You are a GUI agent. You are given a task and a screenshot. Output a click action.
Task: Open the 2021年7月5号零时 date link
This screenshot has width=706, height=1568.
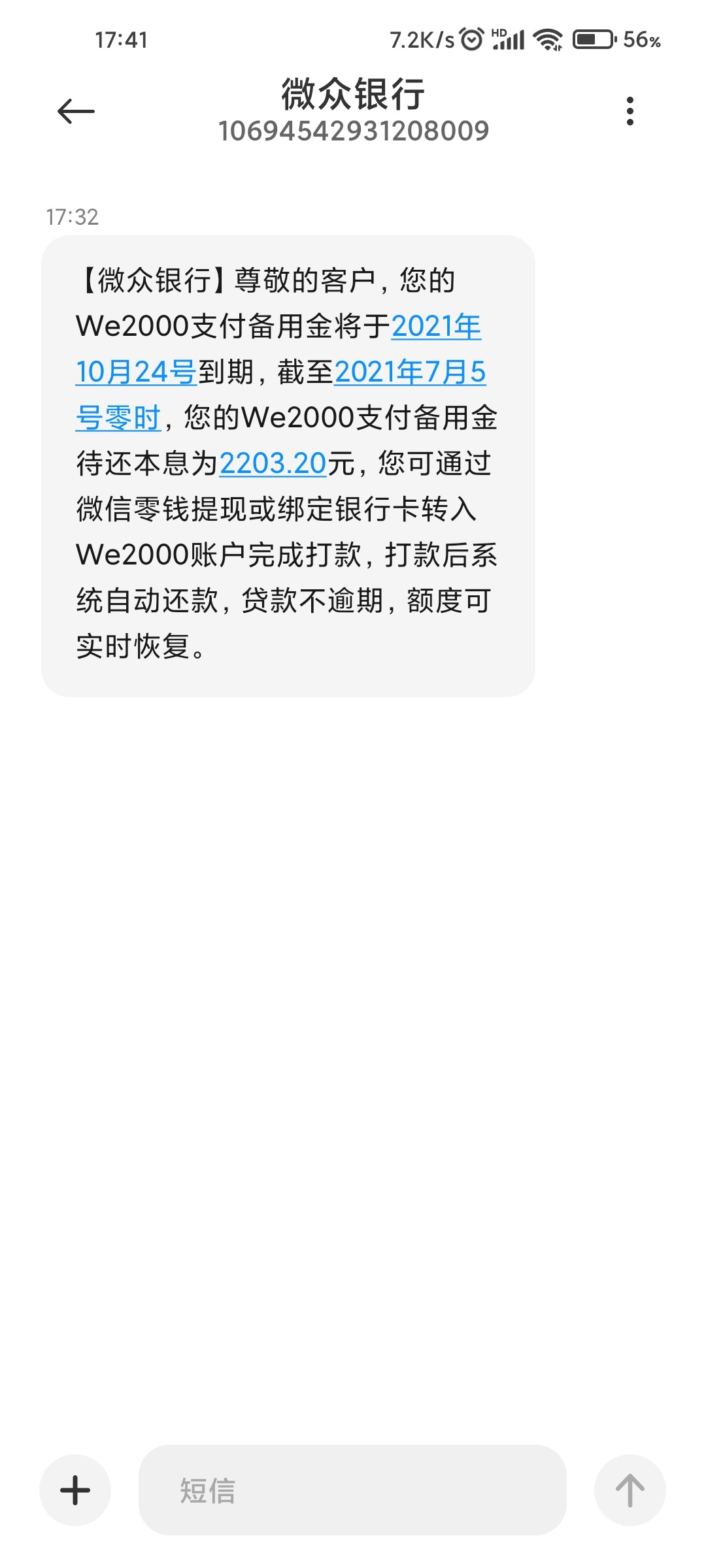(x=409, y=372)
